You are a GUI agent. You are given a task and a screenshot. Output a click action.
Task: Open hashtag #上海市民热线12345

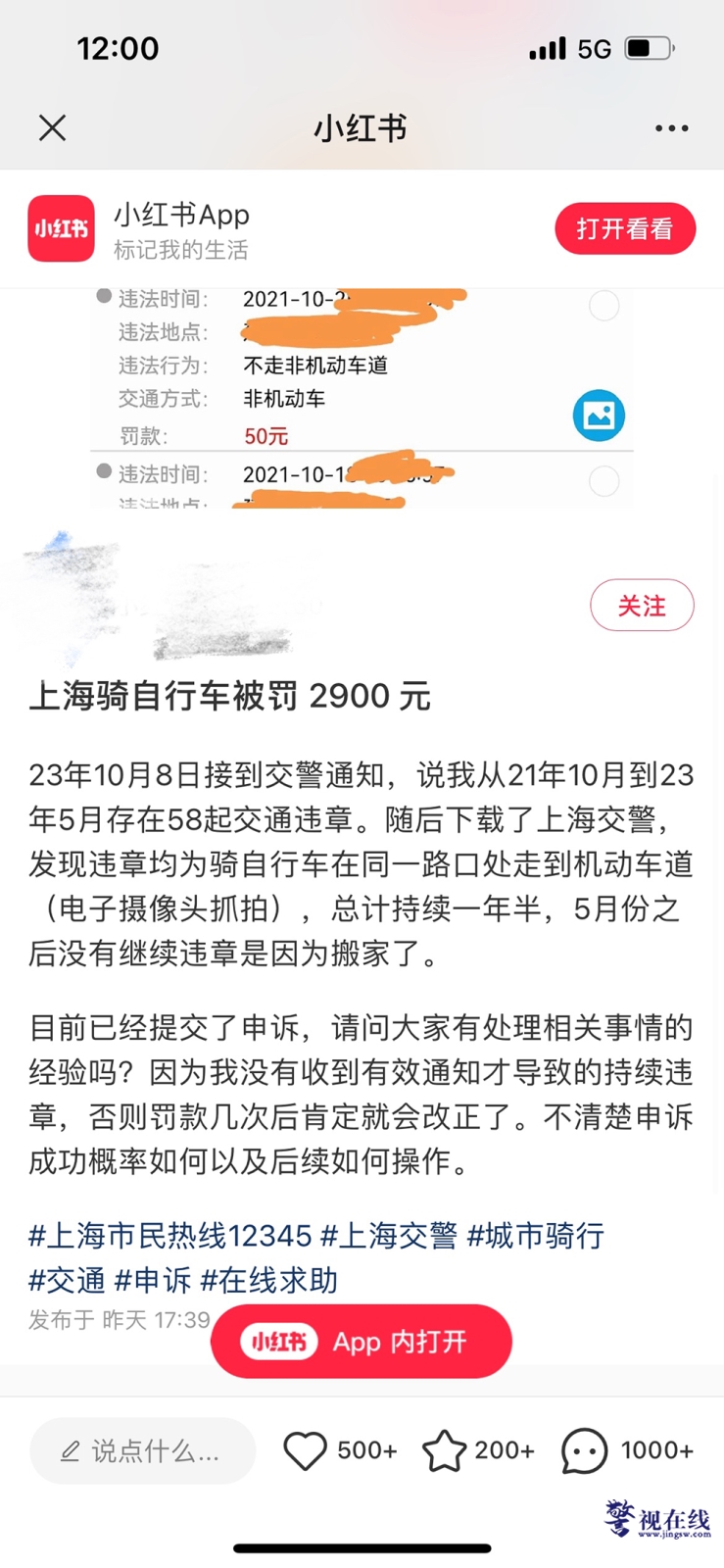169,1236
